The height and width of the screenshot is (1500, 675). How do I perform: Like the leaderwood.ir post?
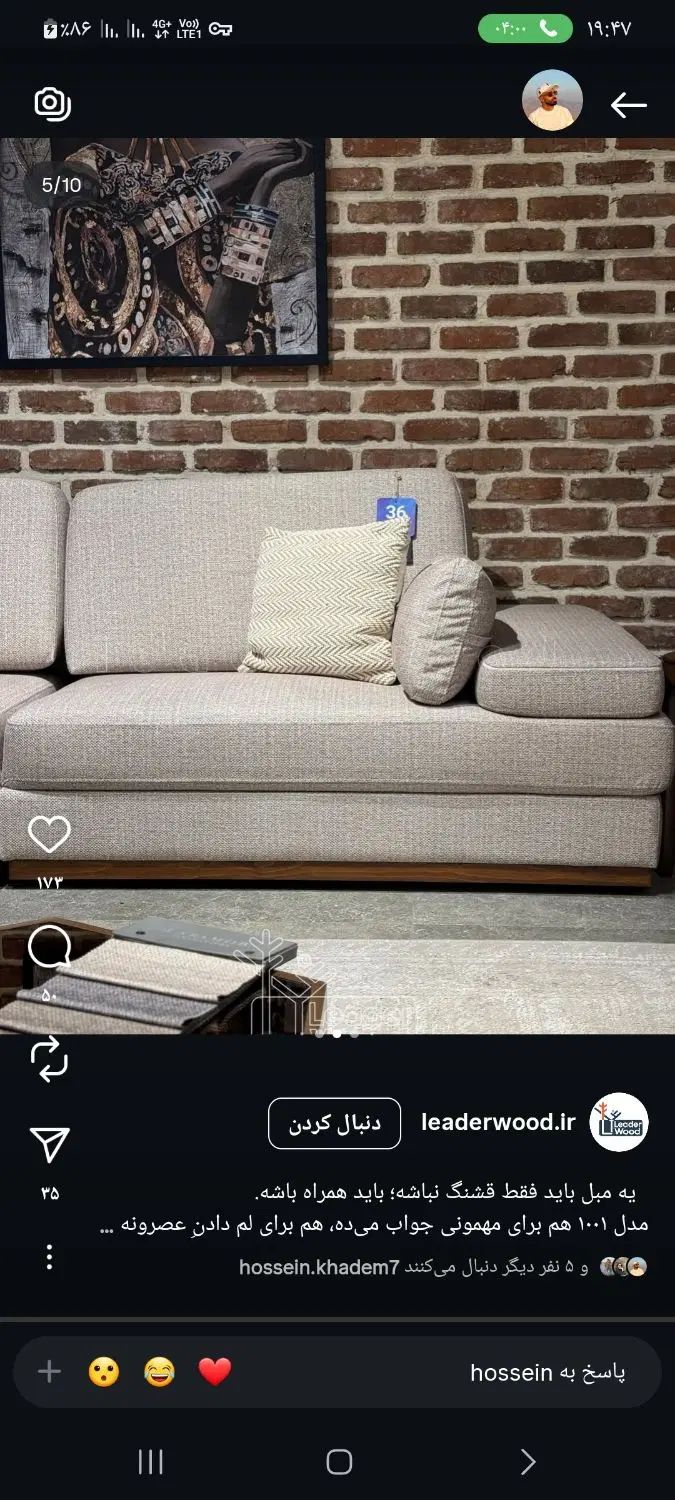pyautogui.click(x=49, y=835)
